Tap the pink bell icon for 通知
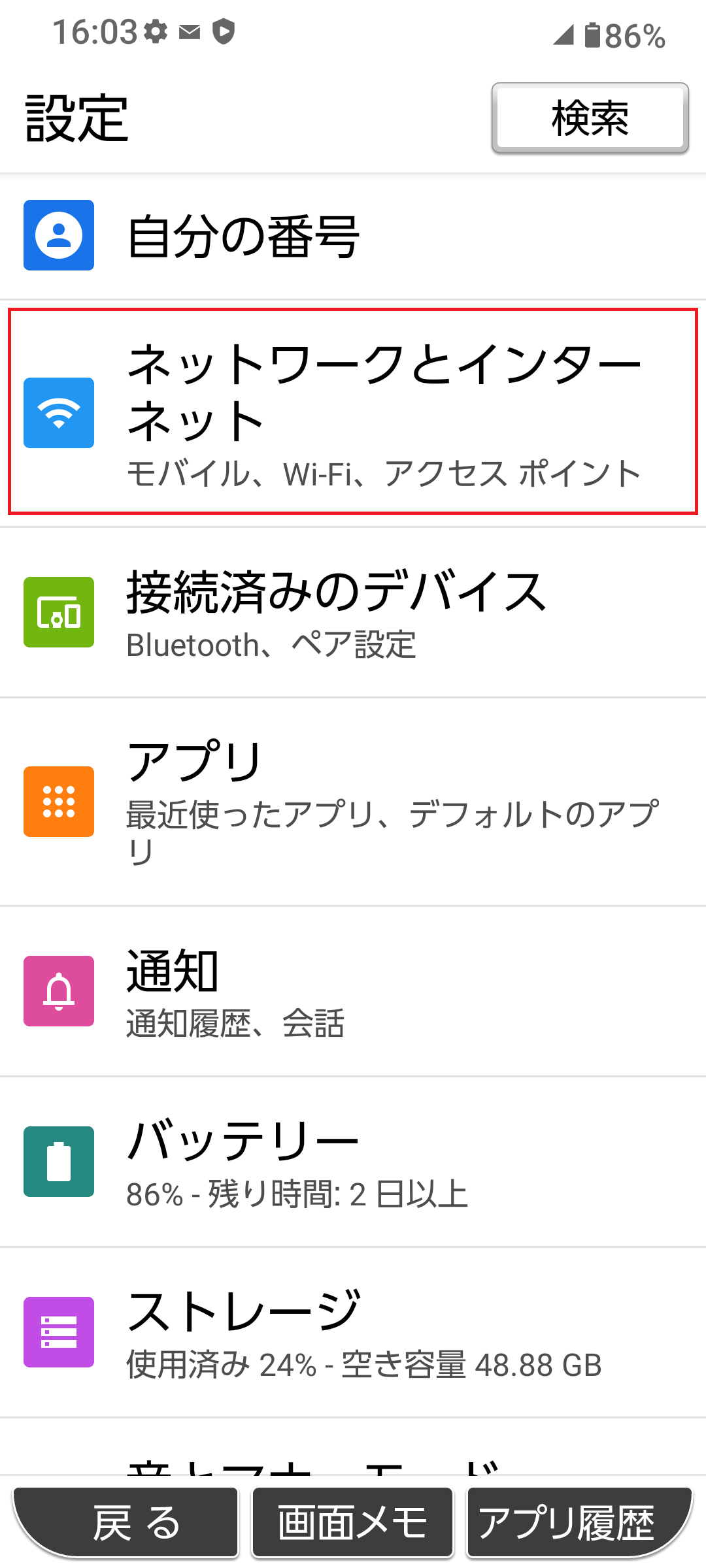This screenshot has height=1568, width=706. pyautogui.click(x=58, y=991)
